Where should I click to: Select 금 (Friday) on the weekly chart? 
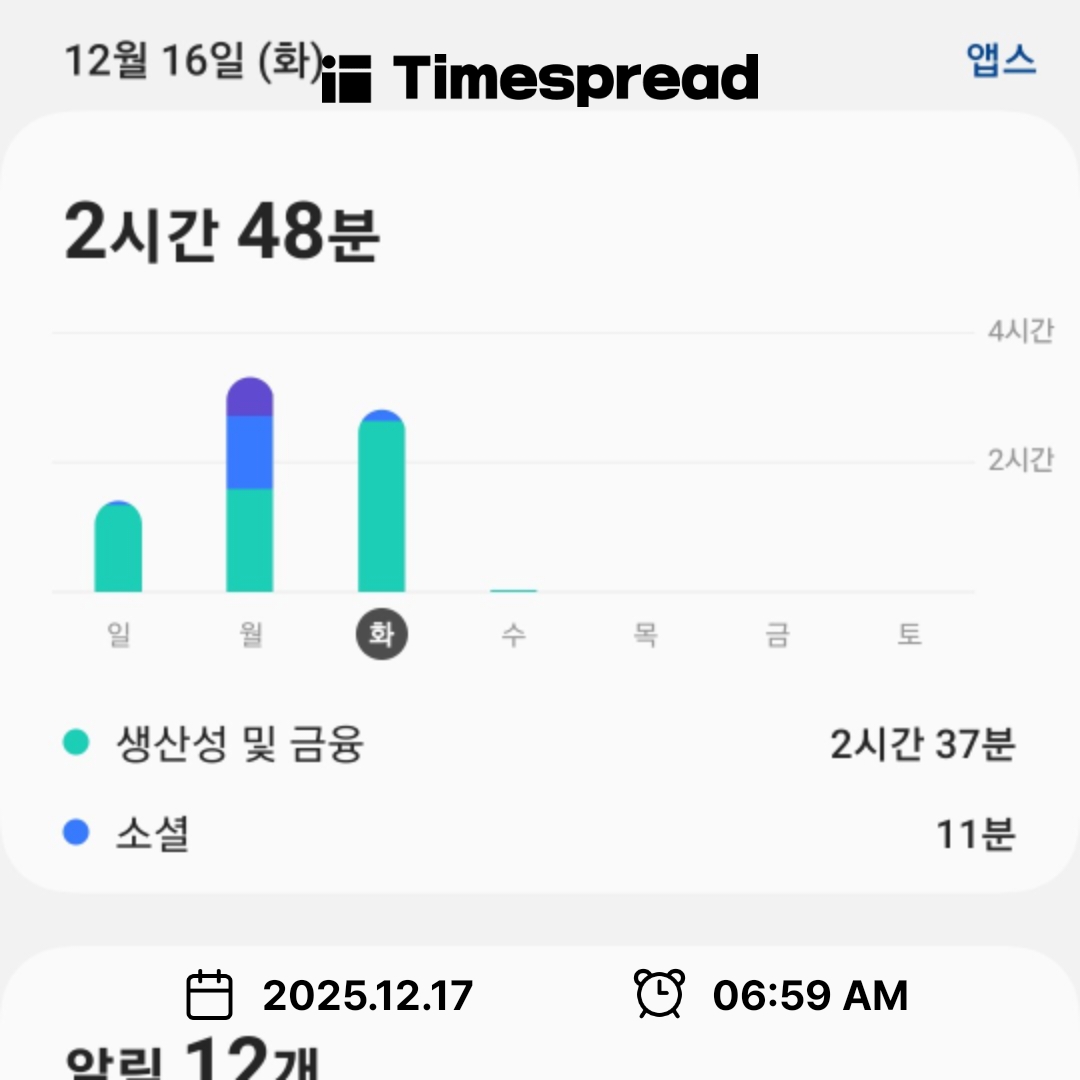(777, 635)
